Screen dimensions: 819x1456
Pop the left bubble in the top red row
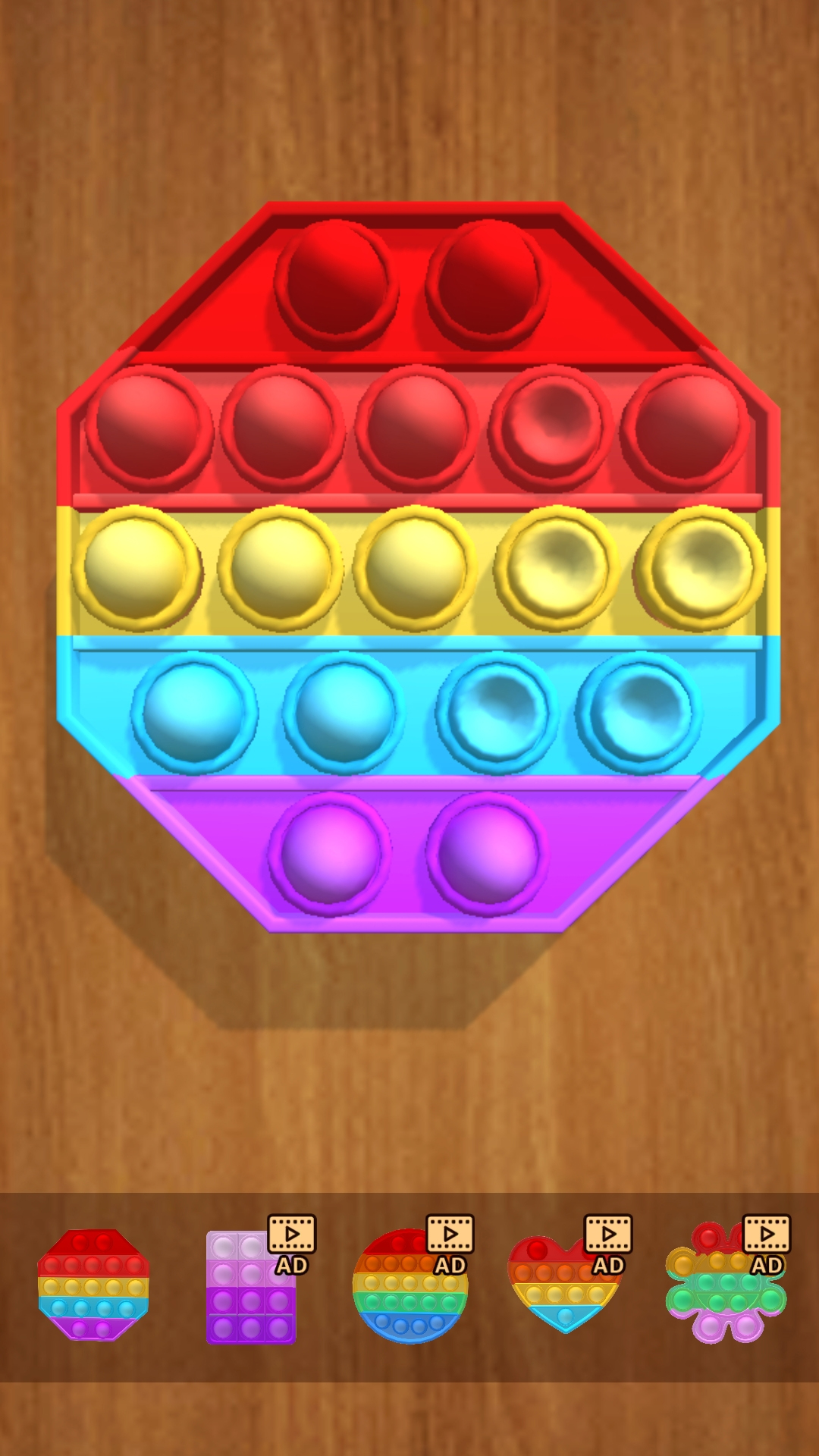tap(336, 281)
